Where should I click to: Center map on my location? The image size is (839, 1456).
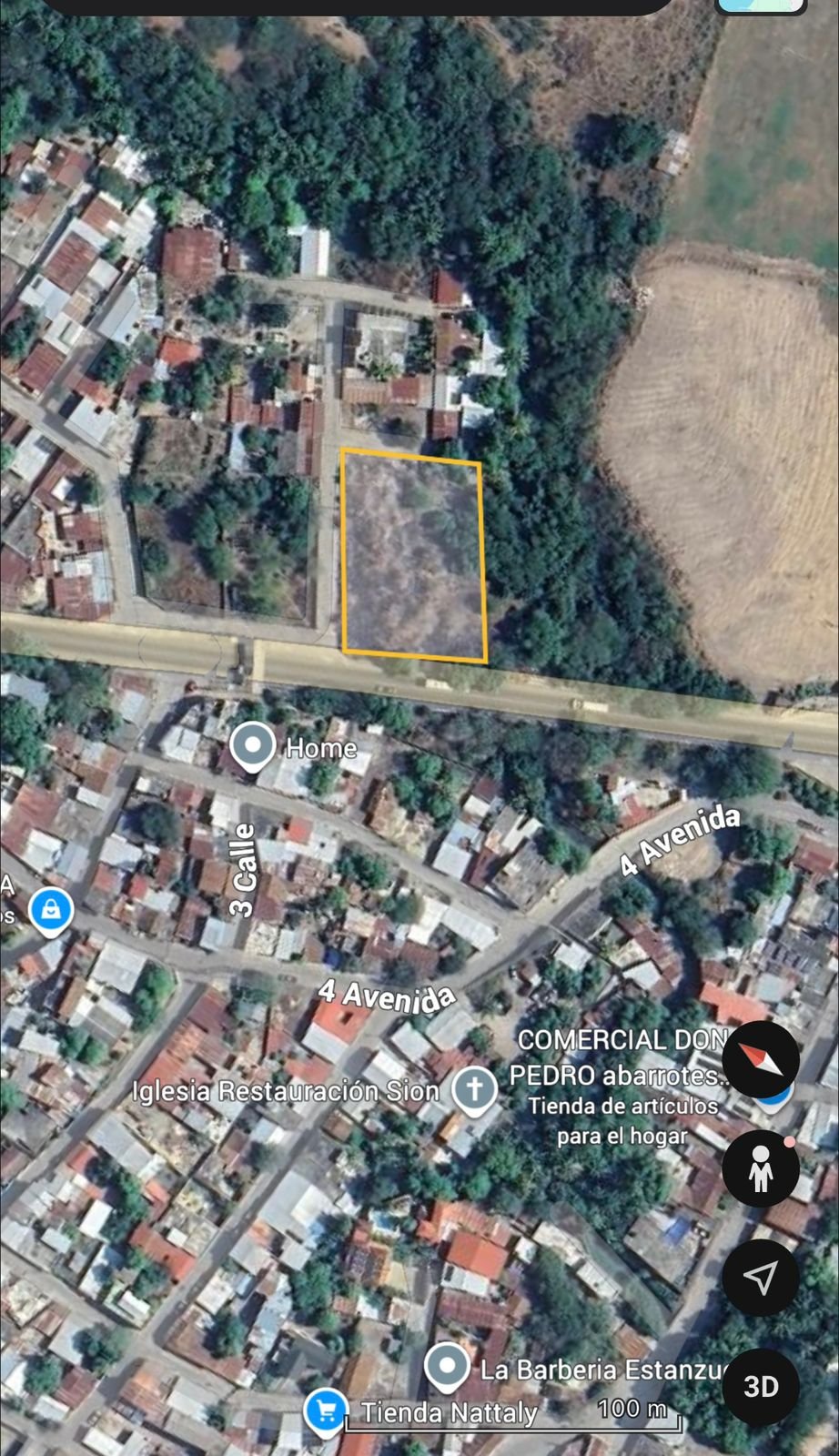point(761,1278)
